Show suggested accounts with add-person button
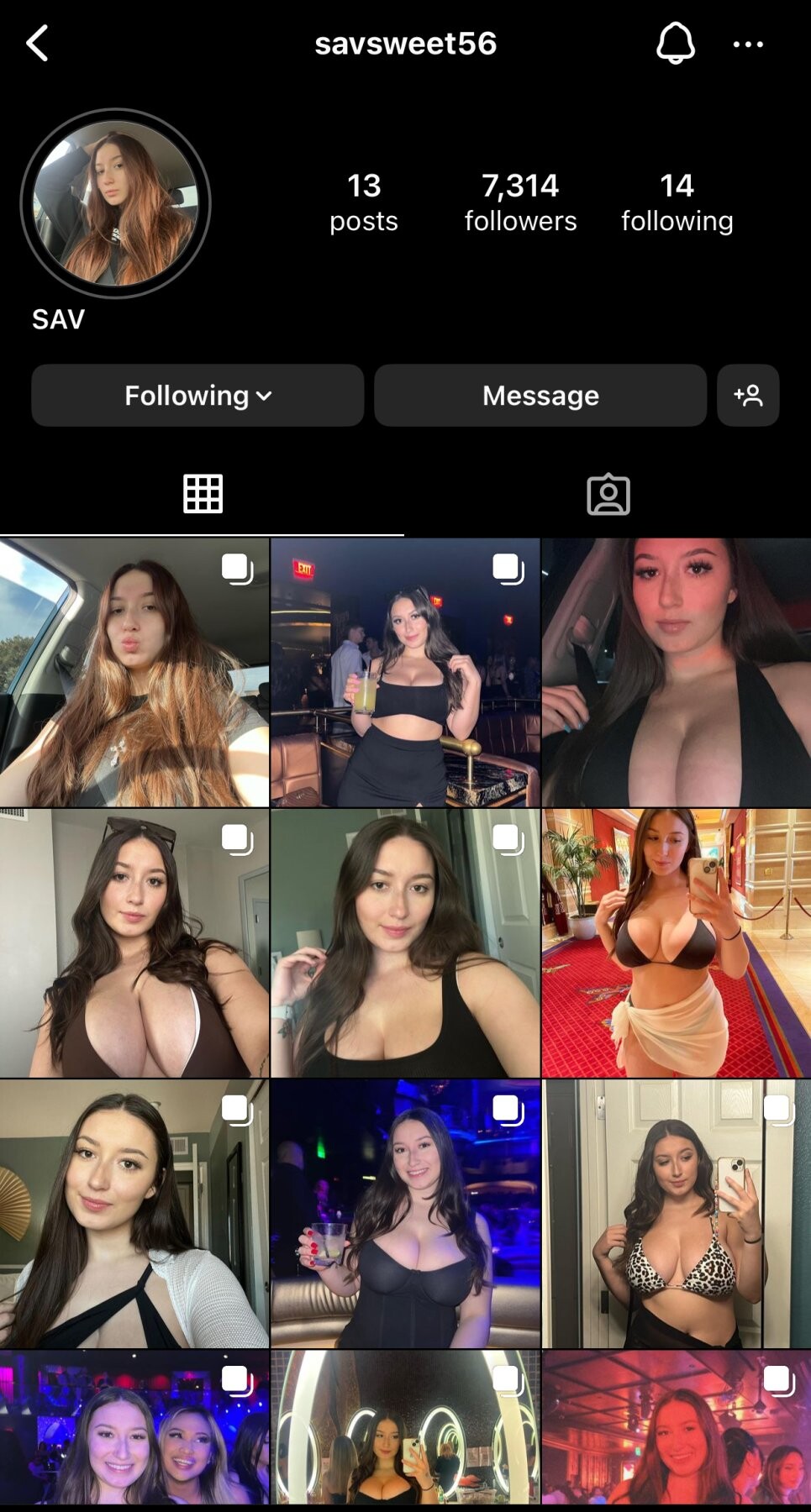This screenshot has height=1512, width=811. point(748,396)
